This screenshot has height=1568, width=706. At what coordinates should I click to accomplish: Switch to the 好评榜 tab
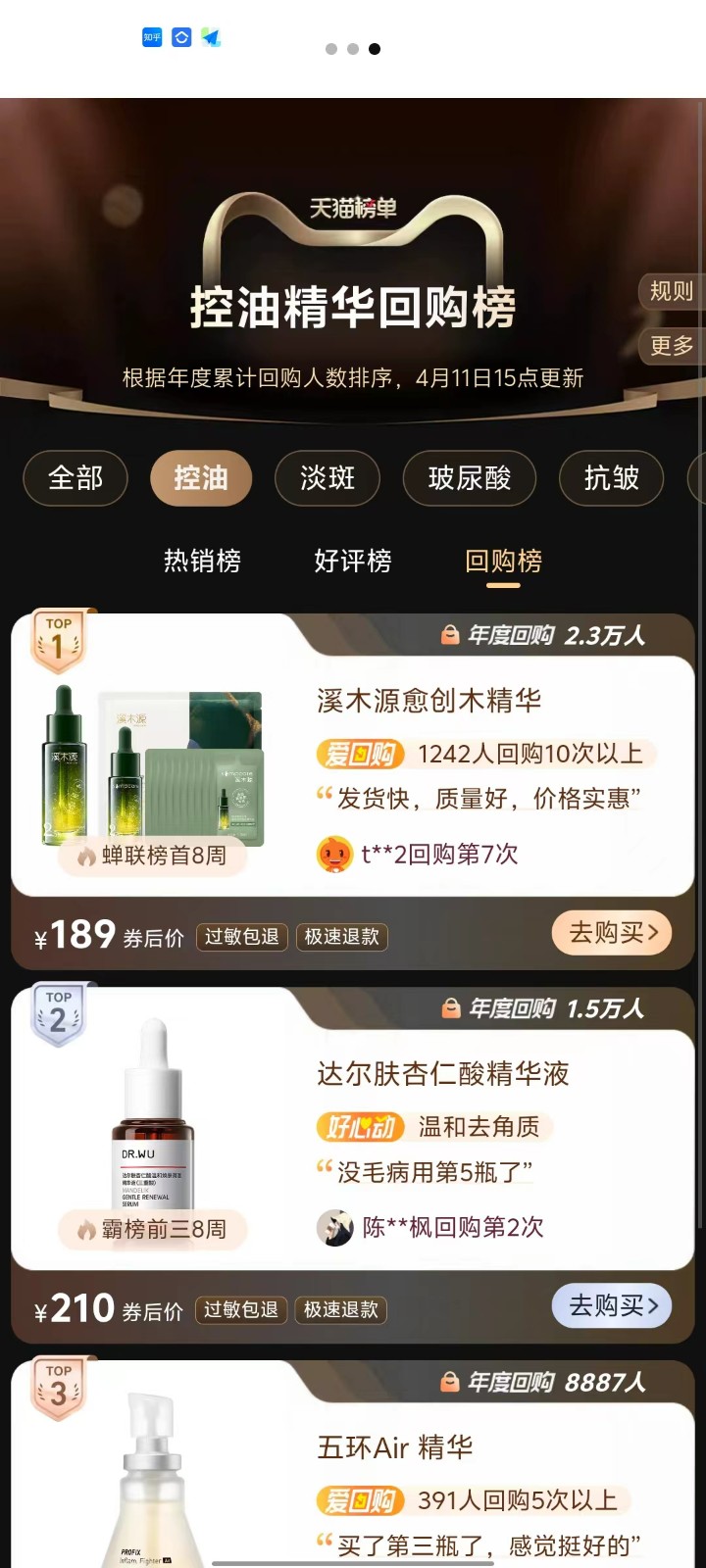(353, 561)
